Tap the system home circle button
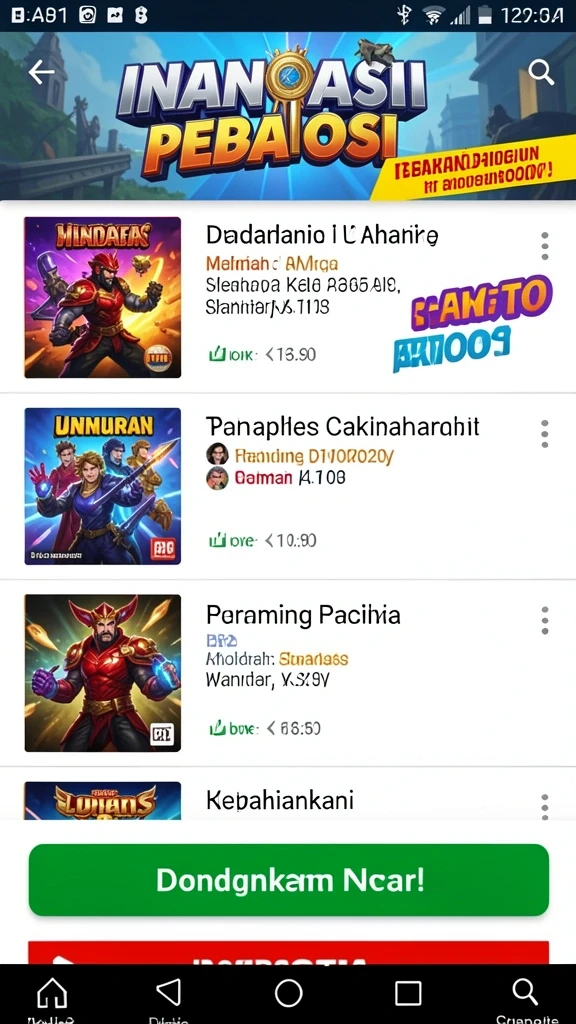 (x=289, y=993)
